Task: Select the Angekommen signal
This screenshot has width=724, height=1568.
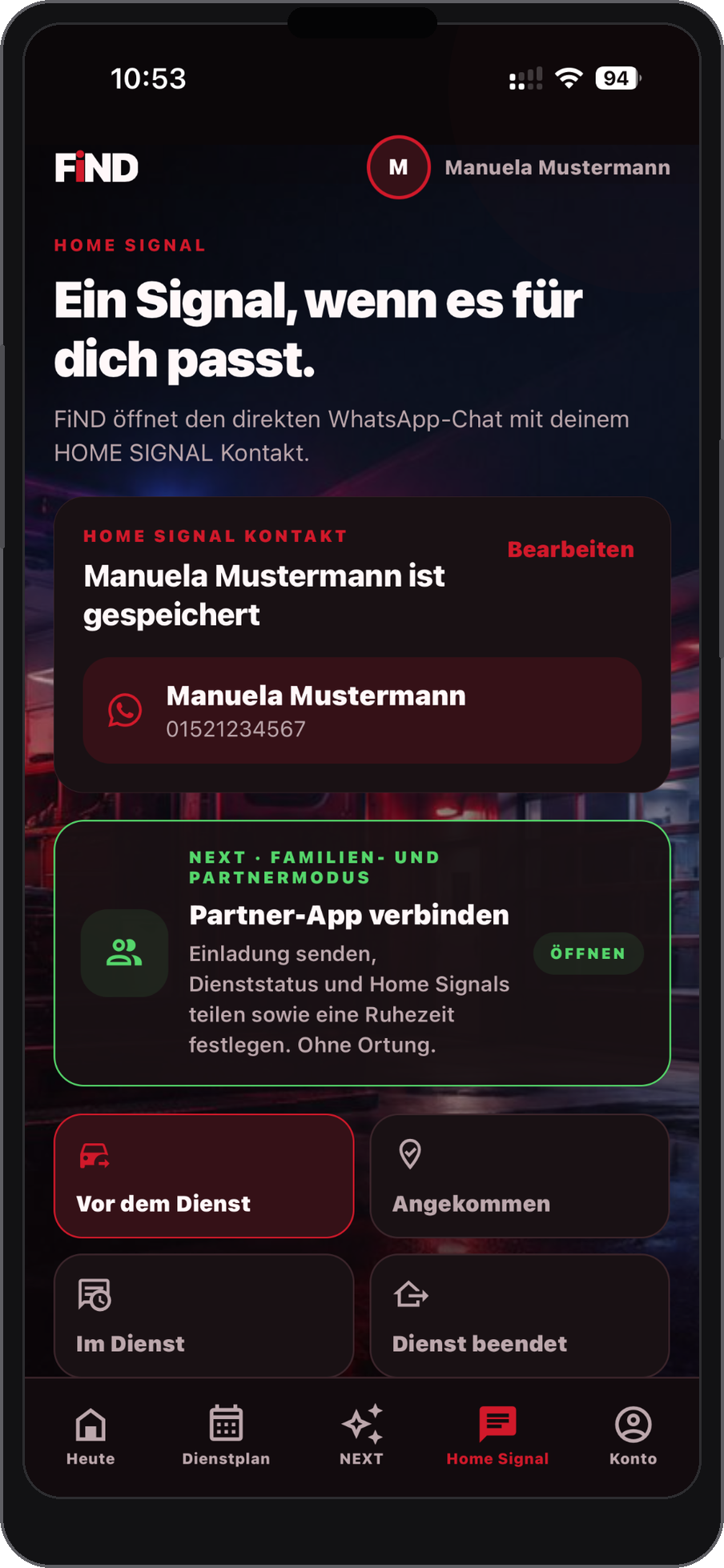Action: coord(519,1176)
